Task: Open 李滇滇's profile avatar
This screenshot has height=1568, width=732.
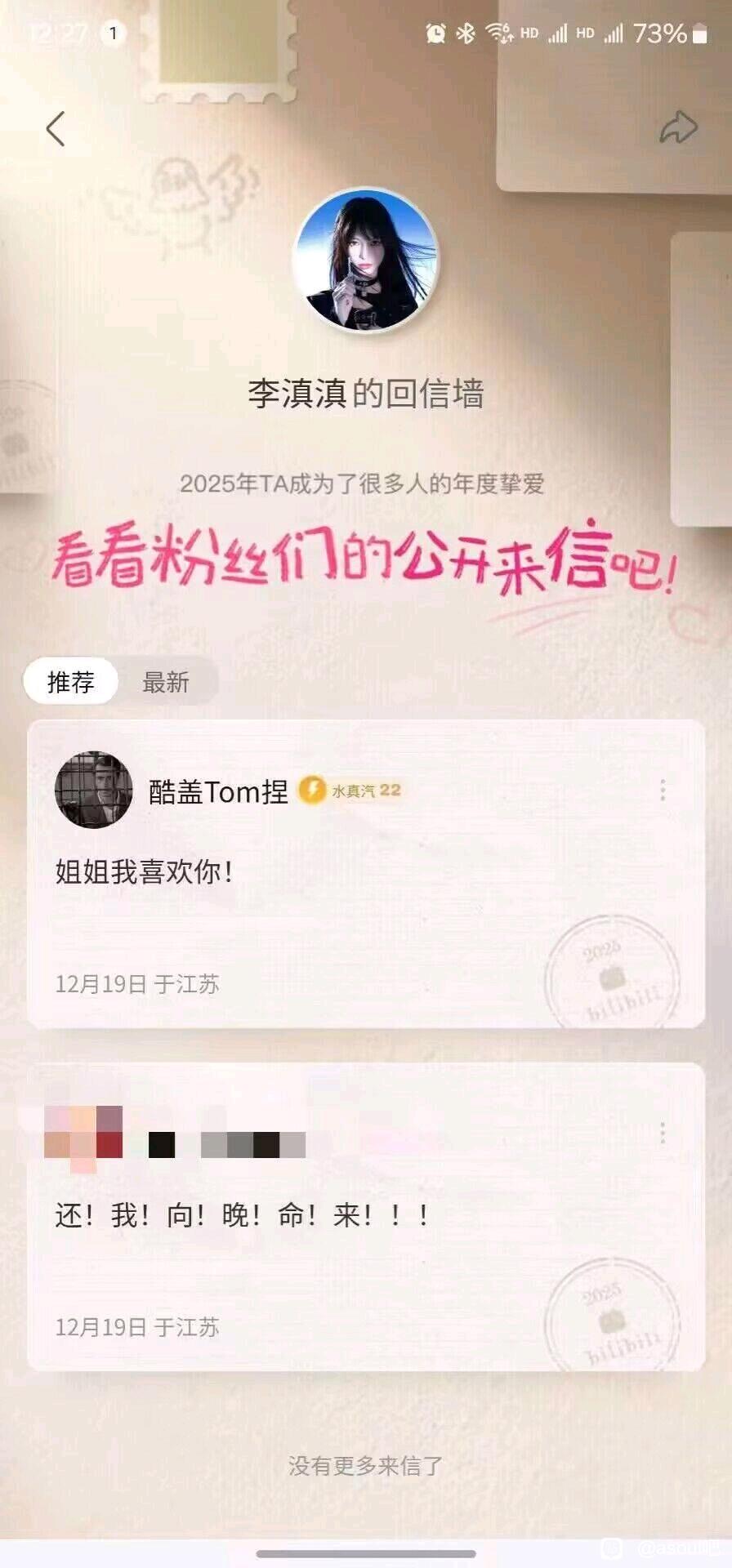Action: click(x=366, y=261)
